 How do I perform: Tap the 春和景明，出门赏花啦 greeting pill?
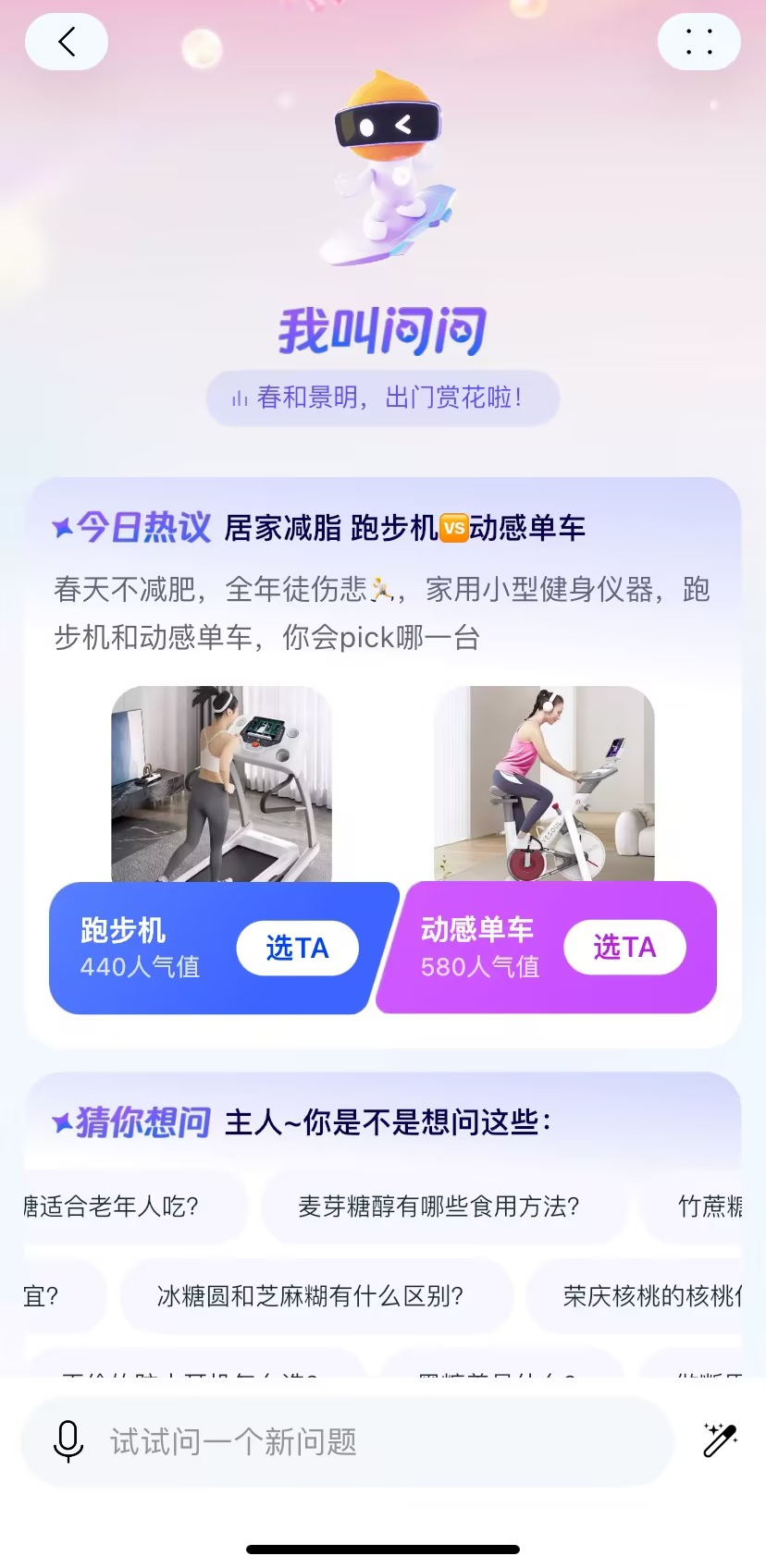click(383, 398)
